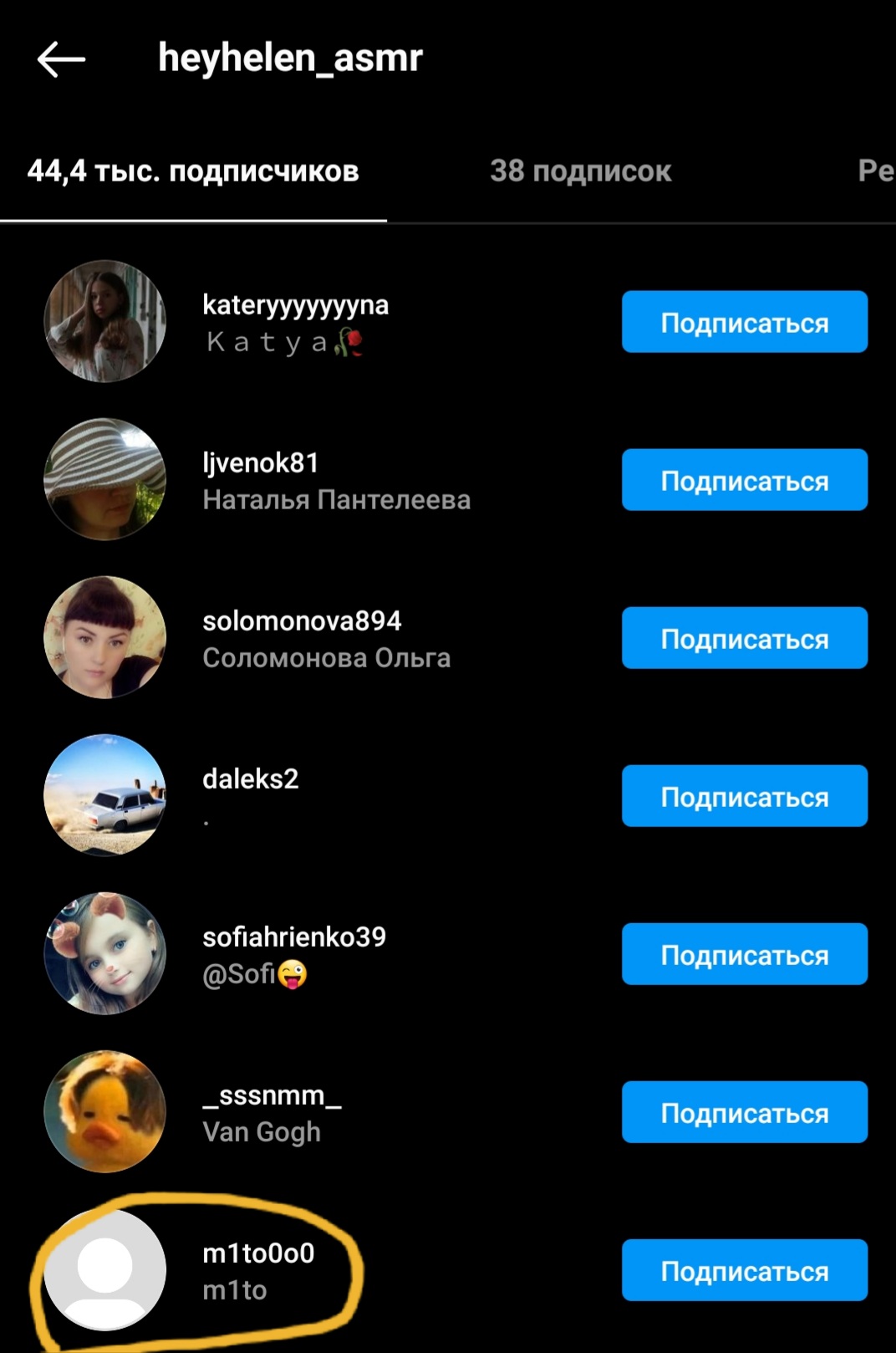Open sofiahrienko39 profile row

click(293, 954)
